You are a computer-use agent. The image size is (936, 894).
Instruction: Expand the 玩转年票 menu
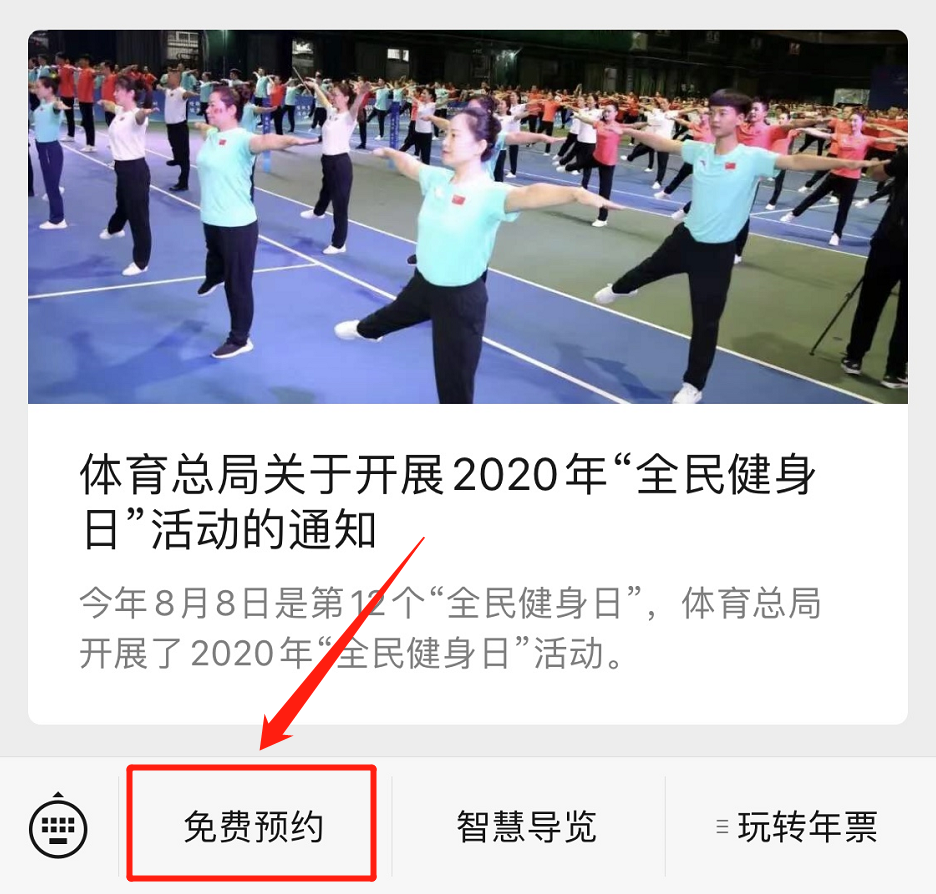(x=798, y=828)
